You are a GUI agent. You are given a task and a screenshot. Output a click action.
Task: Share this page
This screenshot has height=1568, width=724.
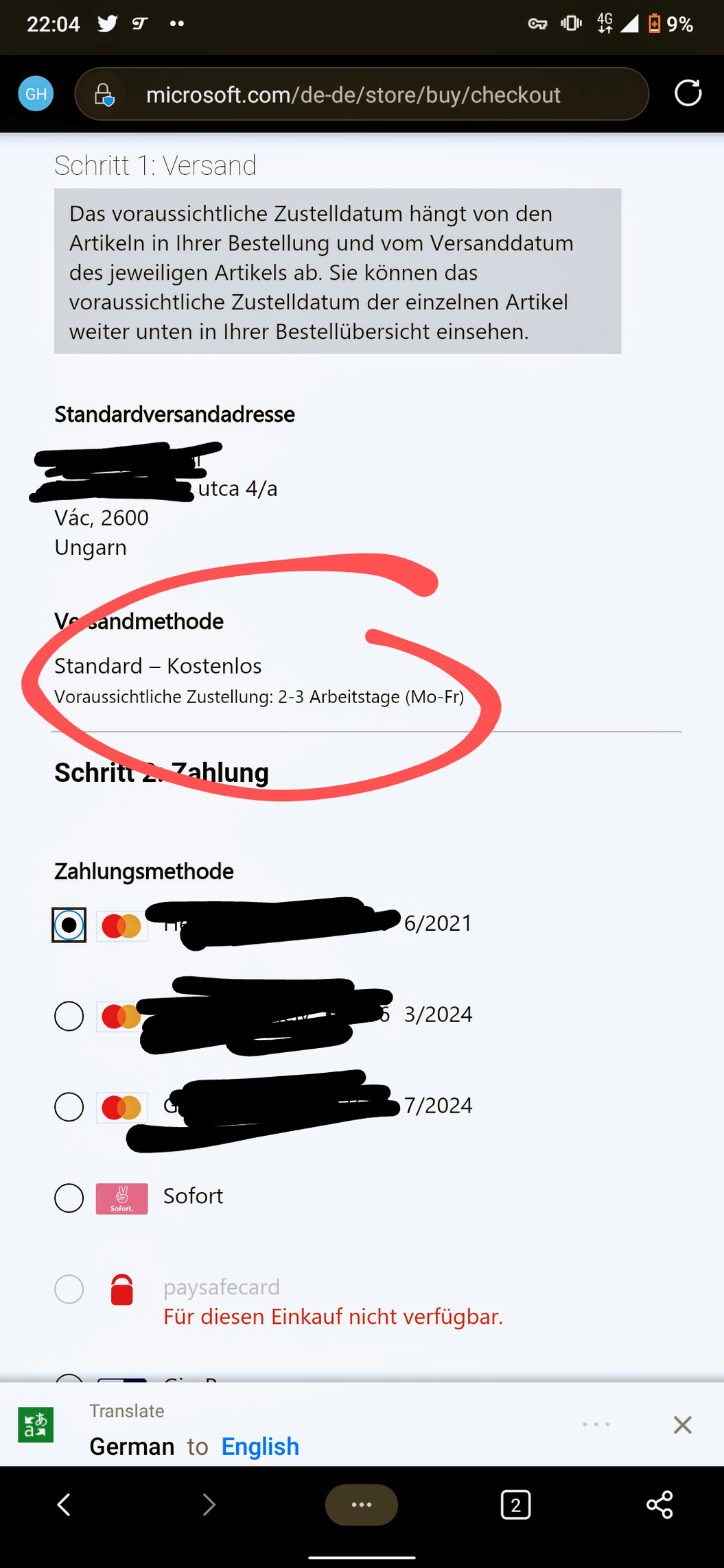coord(659,1505)
